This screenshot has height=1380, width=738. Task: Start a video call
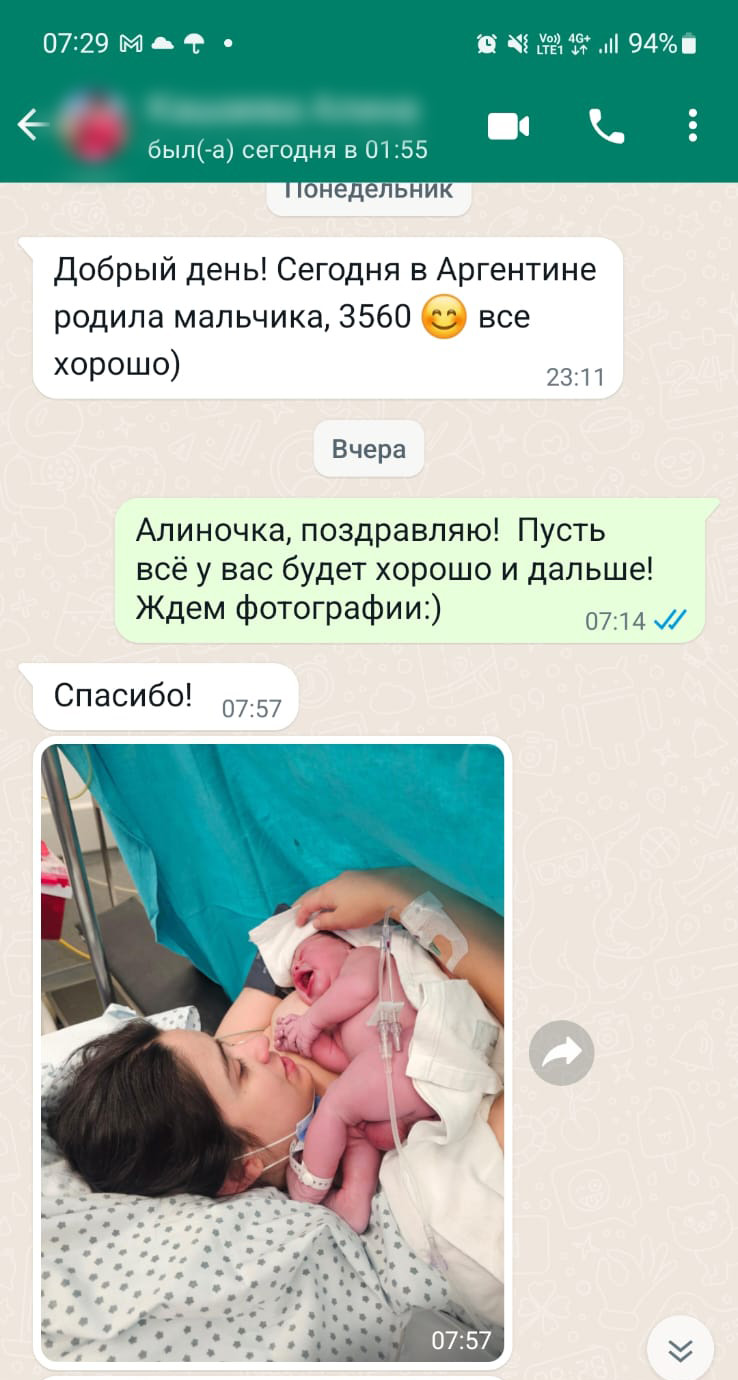coord(508,126)
